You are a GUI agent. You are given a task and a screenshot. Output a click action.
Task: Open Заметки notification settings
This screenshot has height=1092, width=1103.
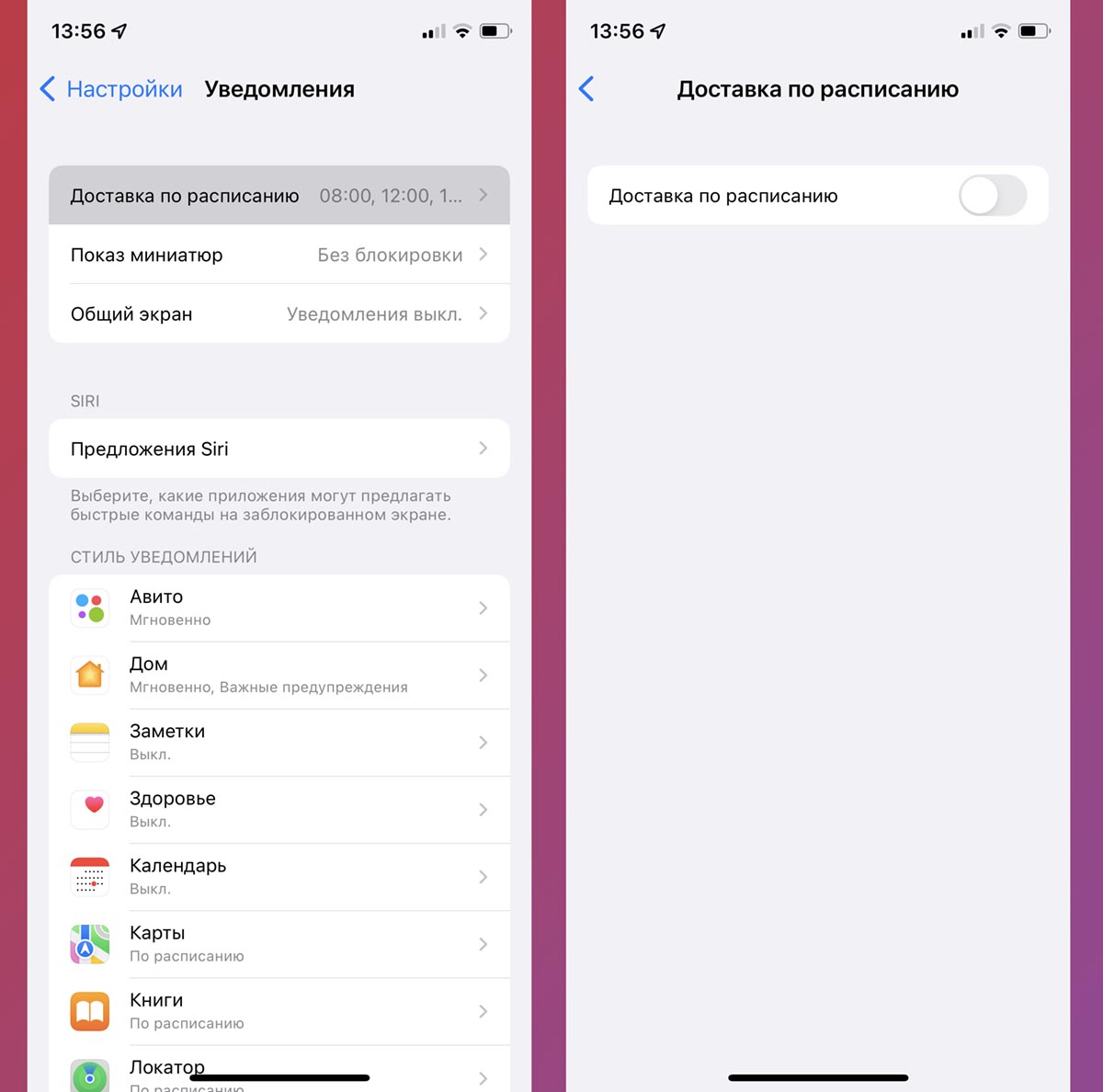pos(279,742)
